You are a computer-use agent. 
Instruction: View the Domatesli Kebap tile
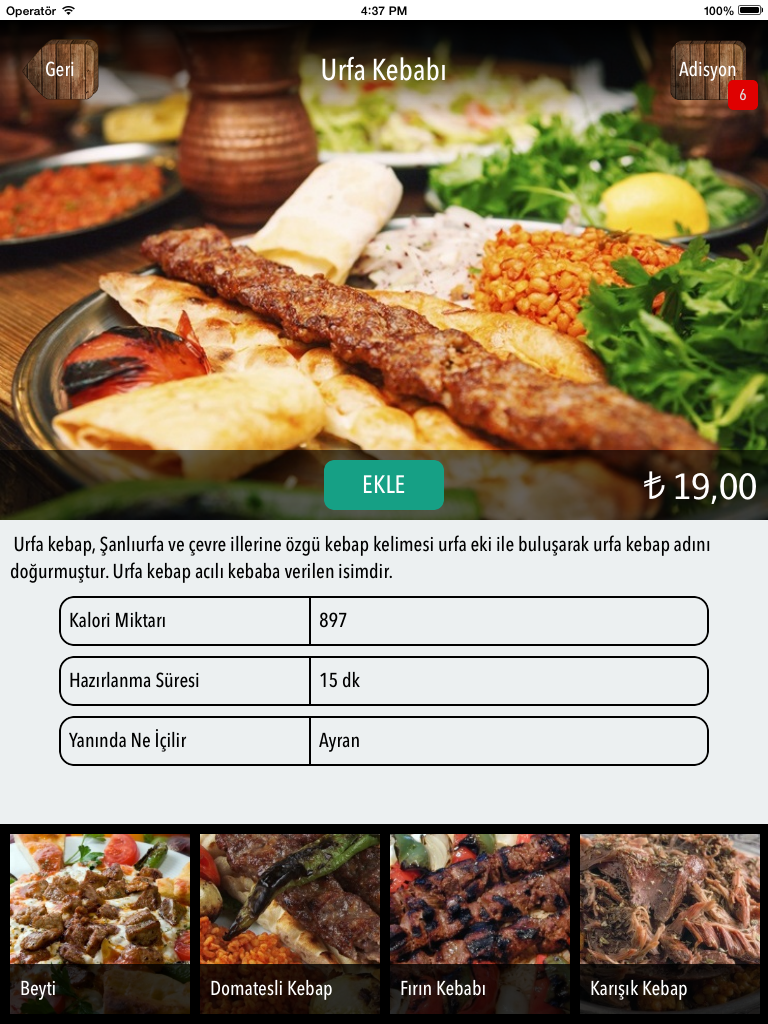click(290, 922)
